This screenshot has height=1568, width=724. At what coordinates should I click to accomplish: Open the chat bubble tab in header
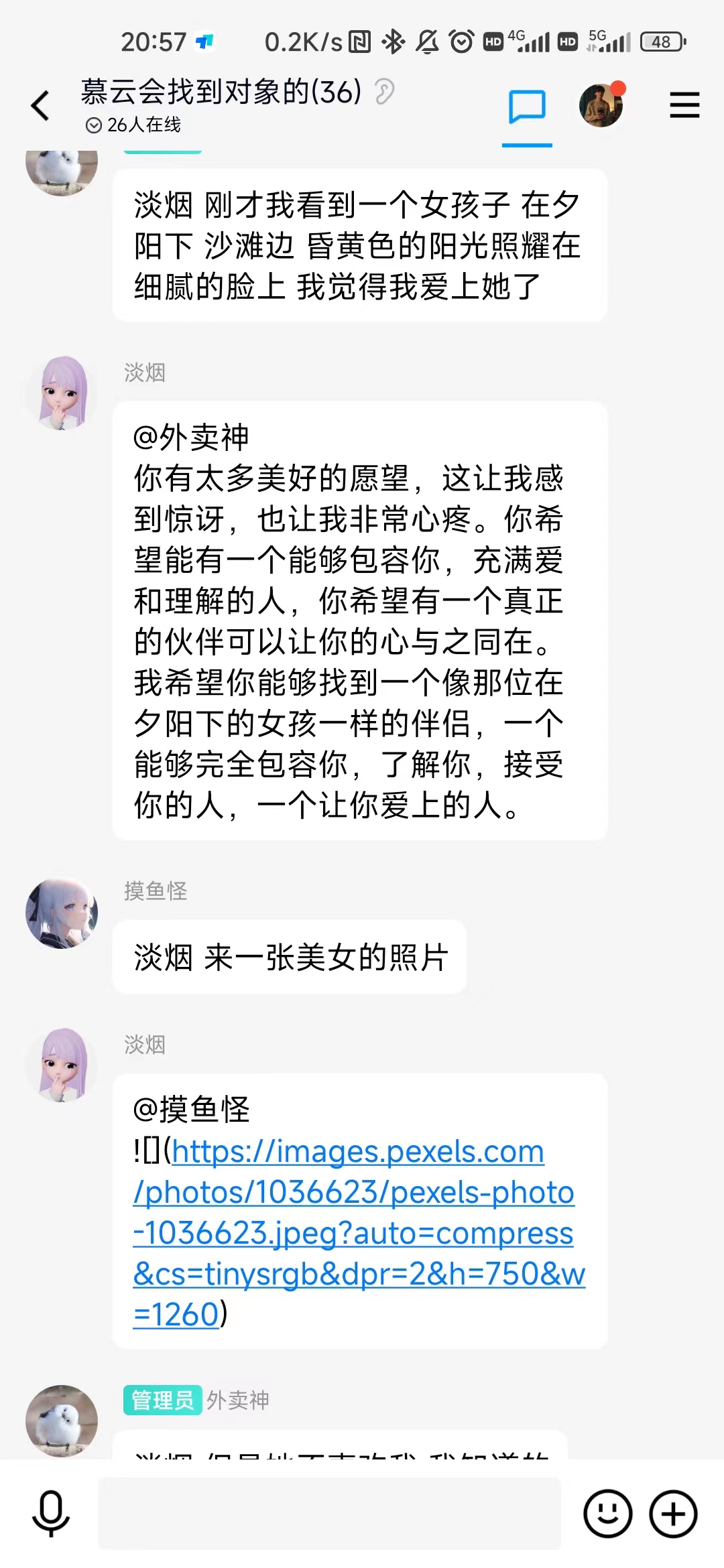coord(527,107)
